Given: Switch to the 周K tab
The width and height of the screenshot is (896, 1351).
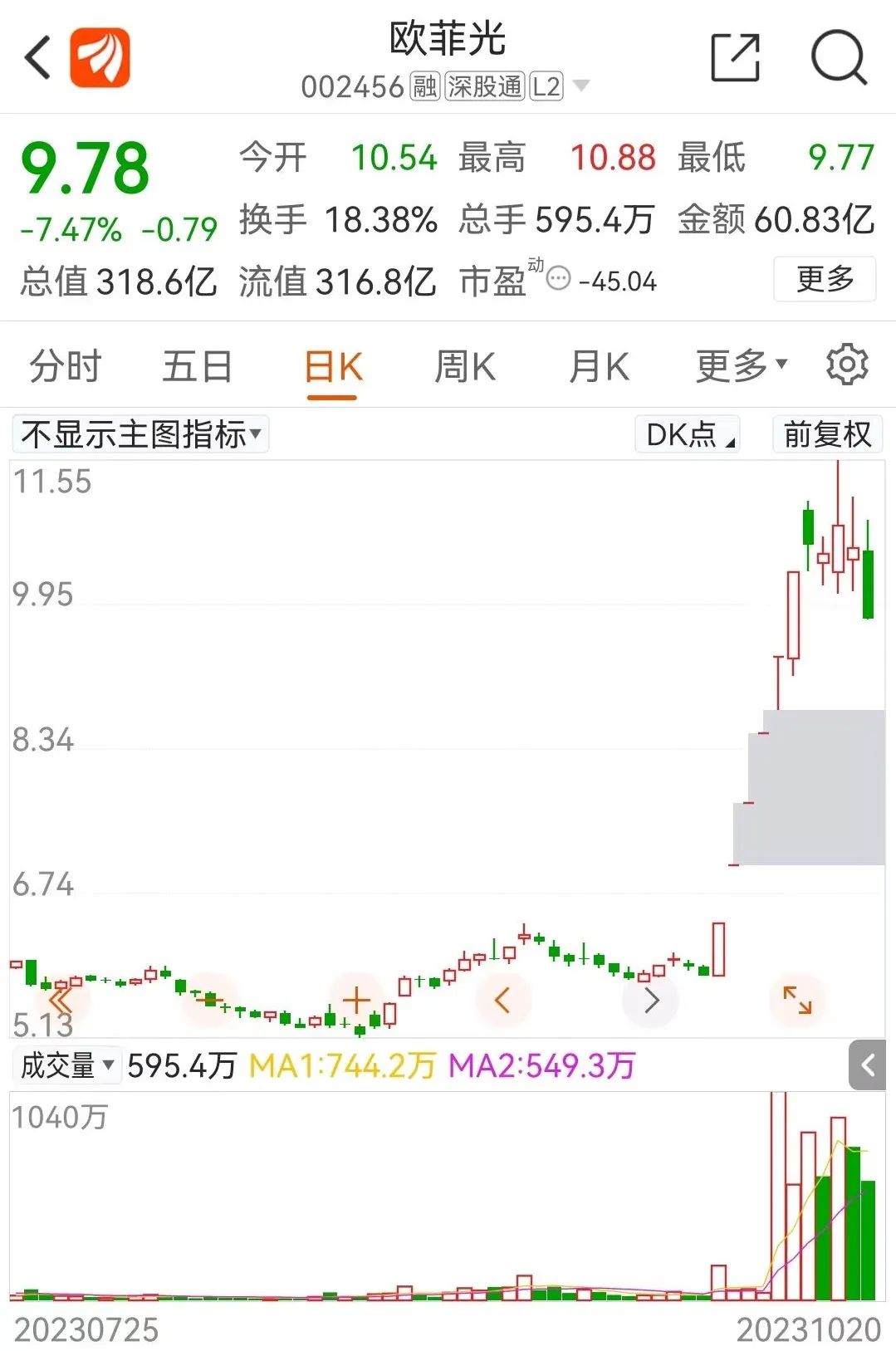Looking at the screenshot, I should 464,366.
